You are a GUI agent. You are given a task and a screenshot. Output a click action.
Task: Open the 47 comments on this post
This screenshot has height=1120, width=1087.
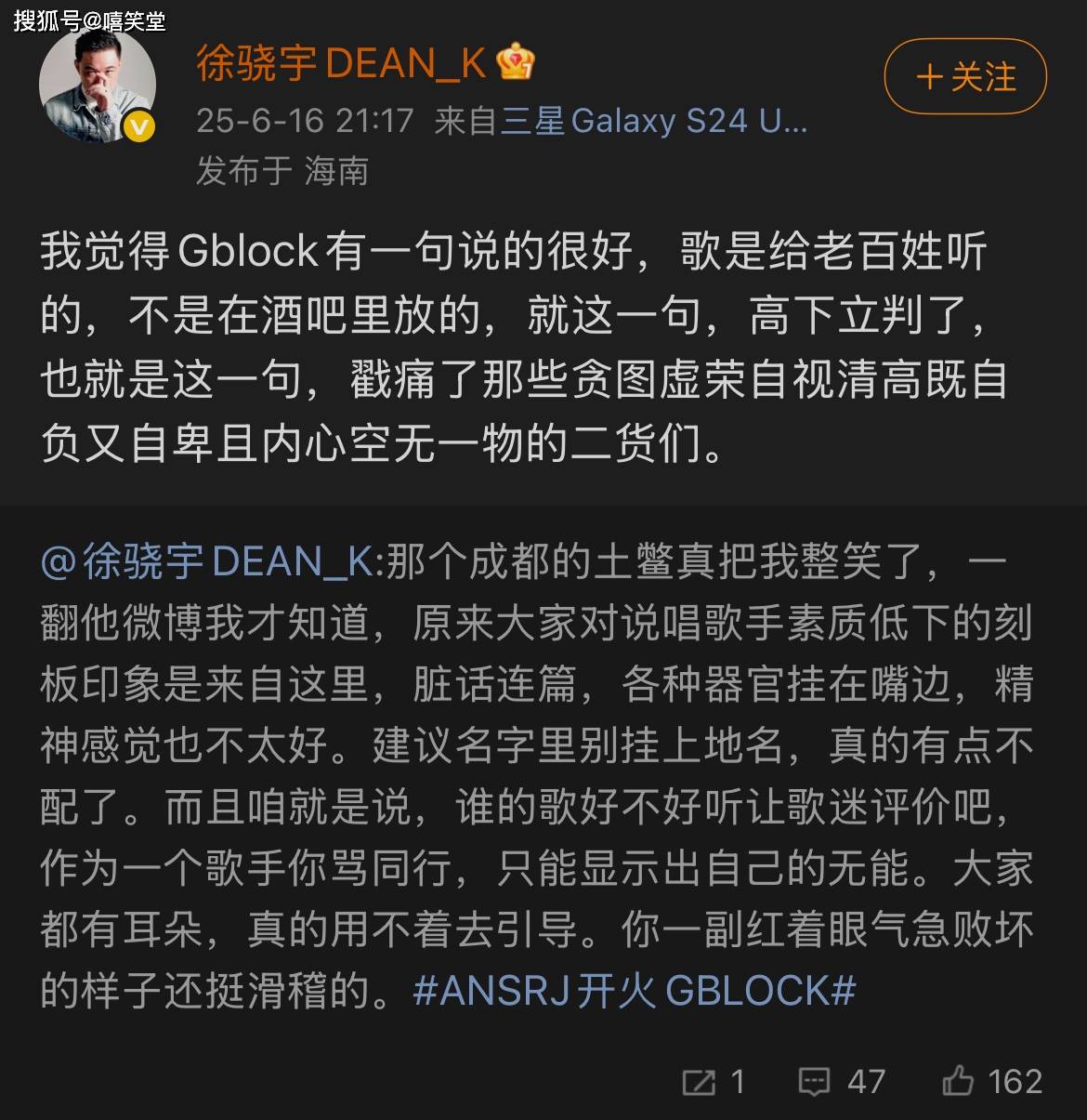coord(841,1081)
